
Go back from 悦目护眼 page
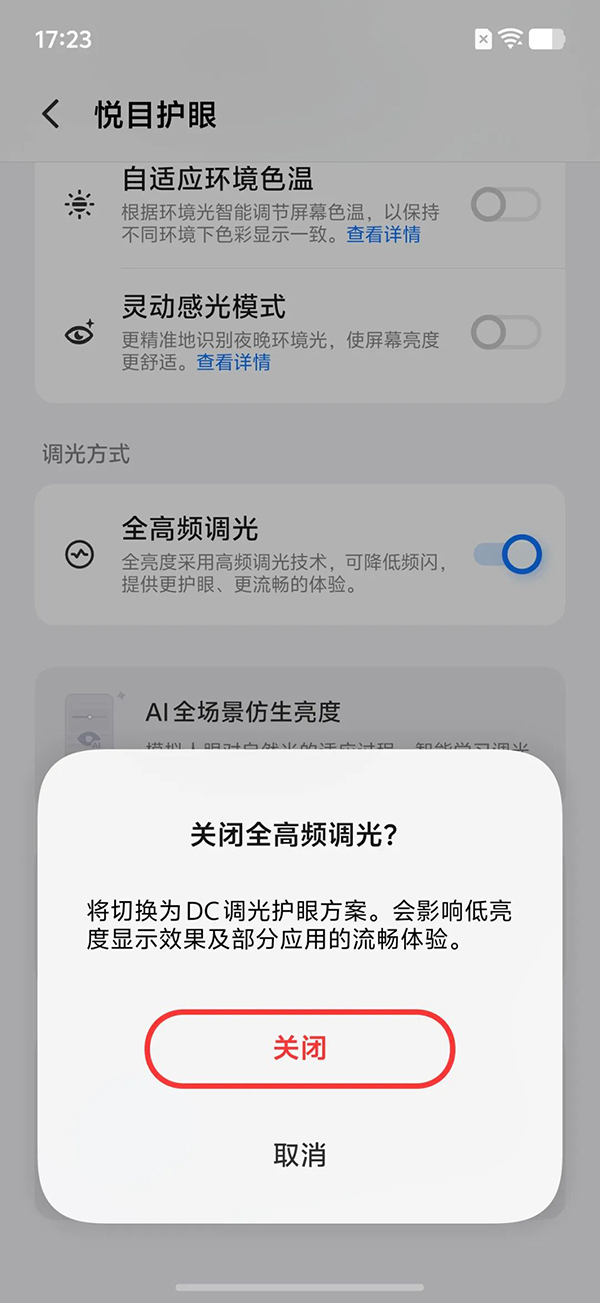click(x=51, y=114)
